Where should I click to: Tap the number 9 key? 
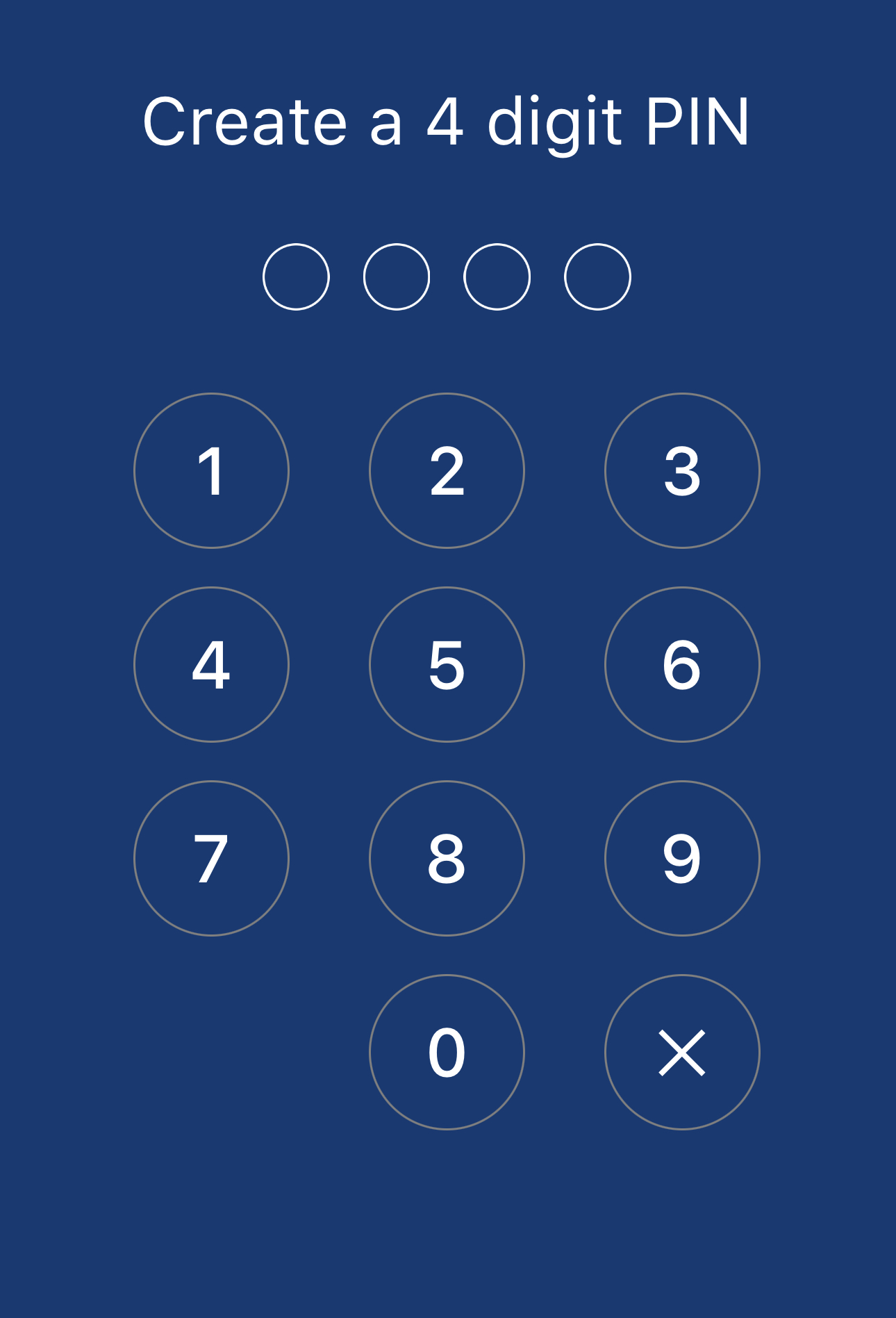(x=682, y=859)
